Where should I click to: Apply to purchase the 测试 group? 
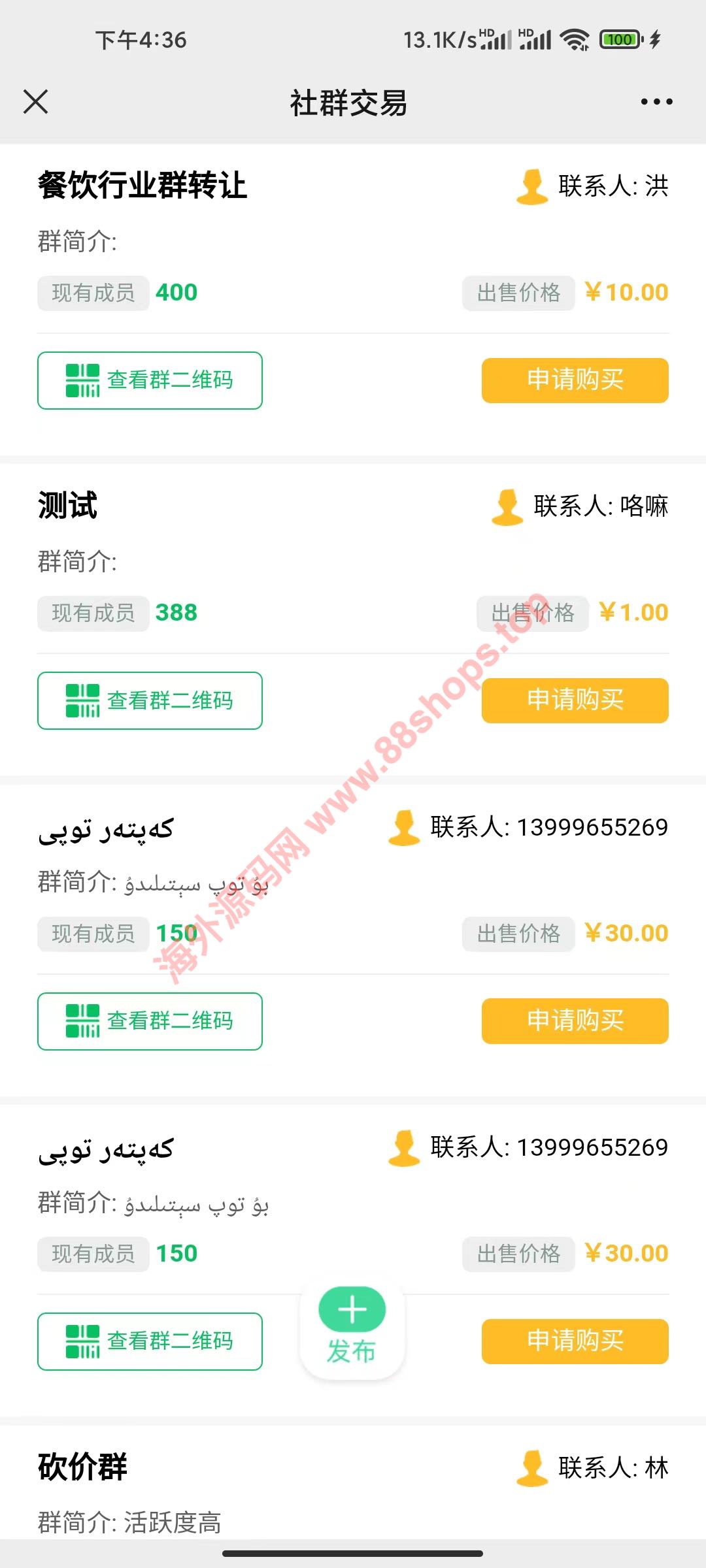pos(575,700)
